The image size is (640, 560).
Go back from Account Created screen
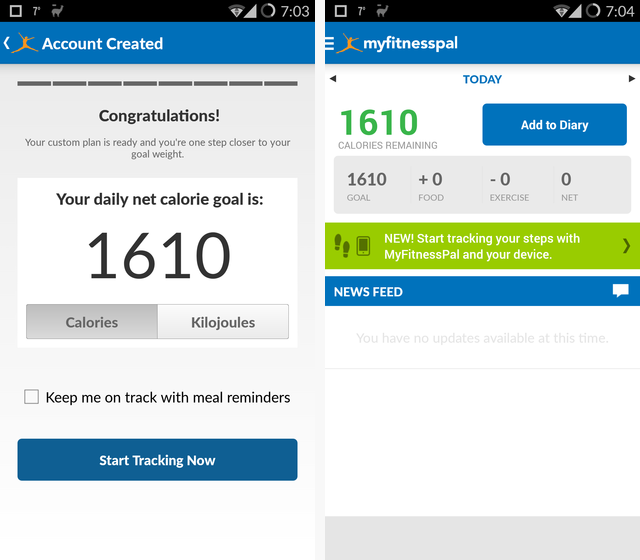(8, 44)
